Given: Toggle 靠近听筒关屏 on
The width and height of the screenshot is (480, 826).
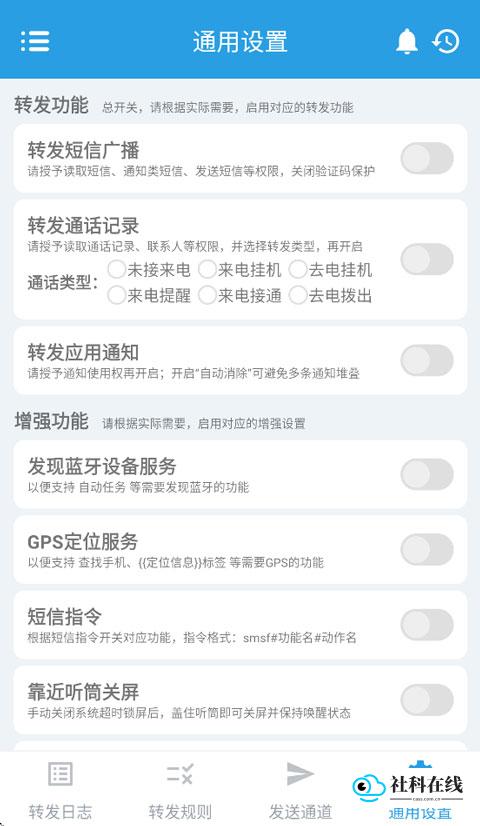Looking at the screenshot, I should point(427,700).
